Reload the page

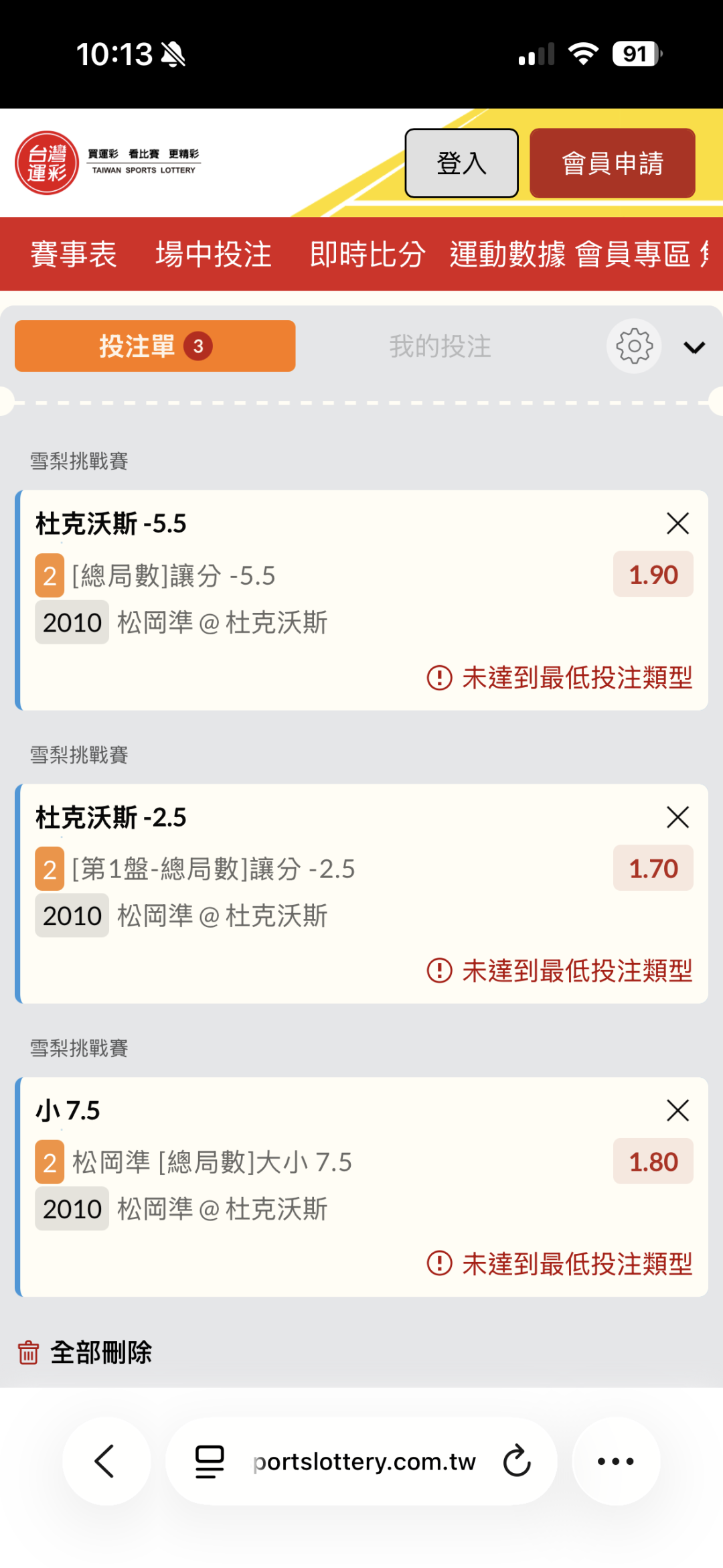point(517,1461)
